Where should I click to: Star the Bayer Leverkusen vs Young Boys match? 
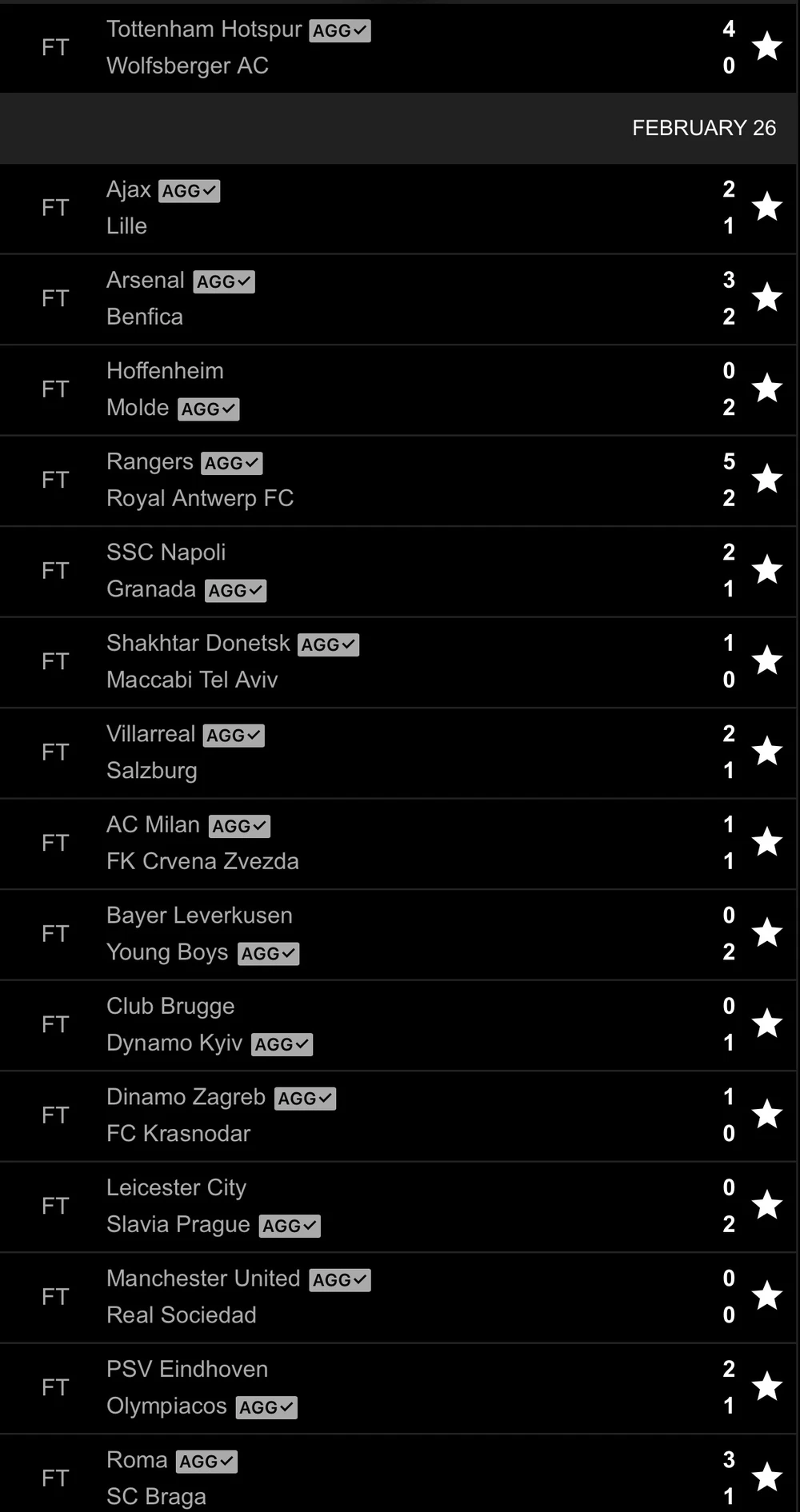(x=766, y=932)
